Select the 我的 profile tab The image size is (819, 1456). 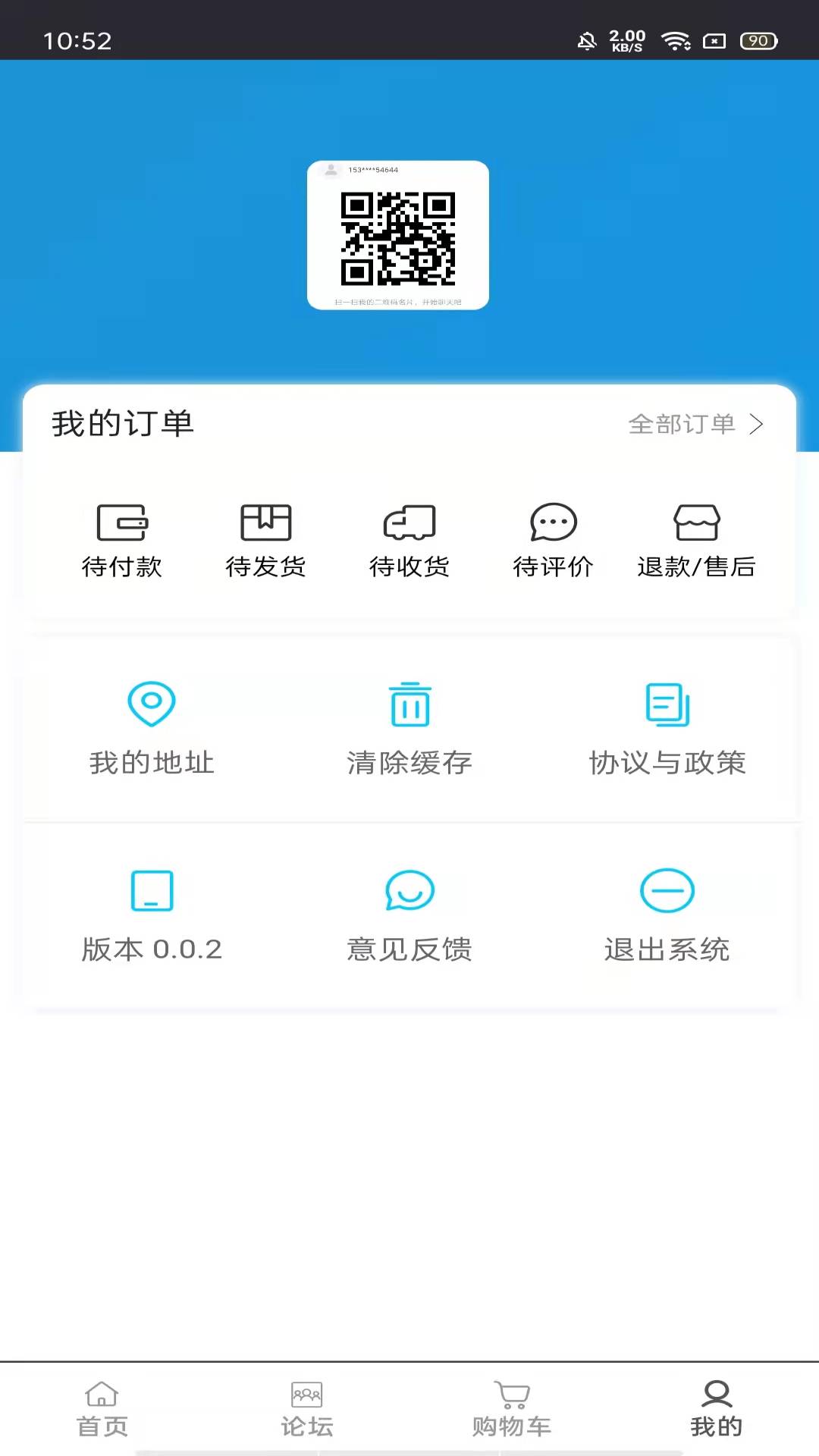click(x=717, y=1409)
